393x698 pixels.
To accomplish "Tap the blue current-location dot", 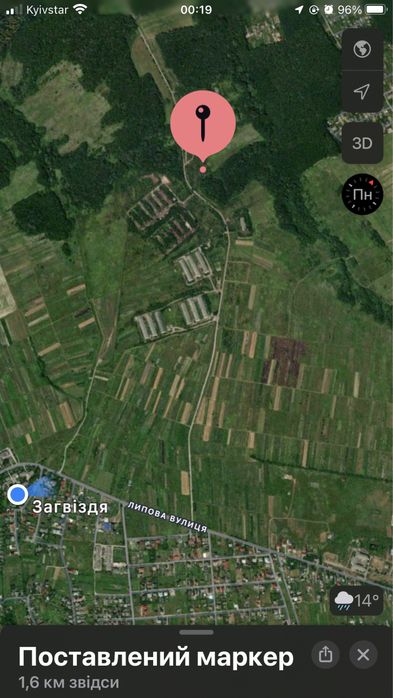I will 18,494.
